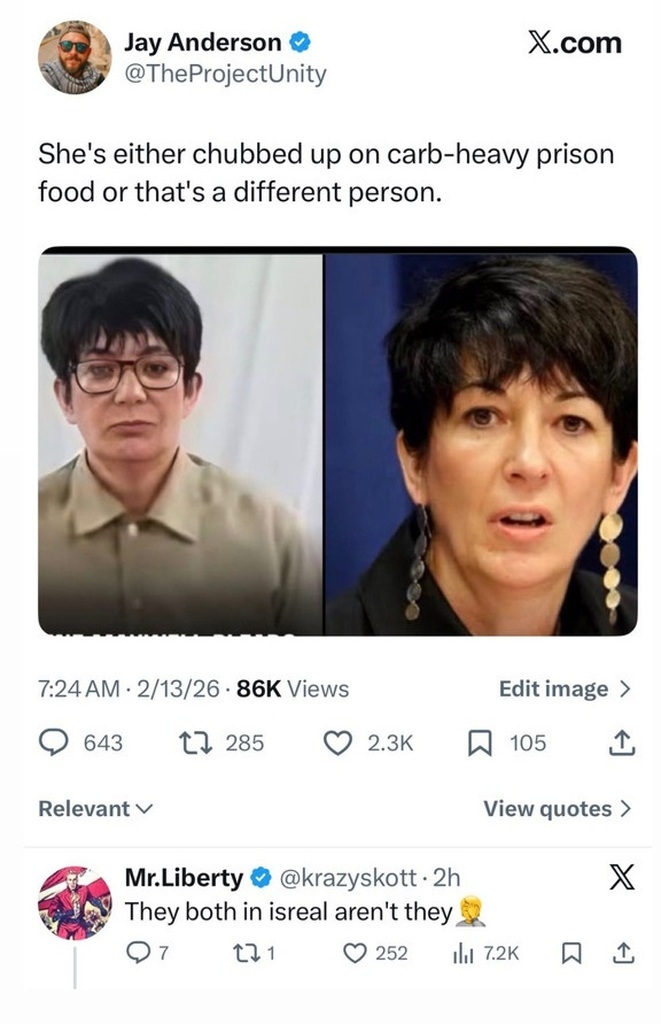Expand the Relevant sort dropdown
This screenshot has width=661, height=1024.
[x=95, y=808]
